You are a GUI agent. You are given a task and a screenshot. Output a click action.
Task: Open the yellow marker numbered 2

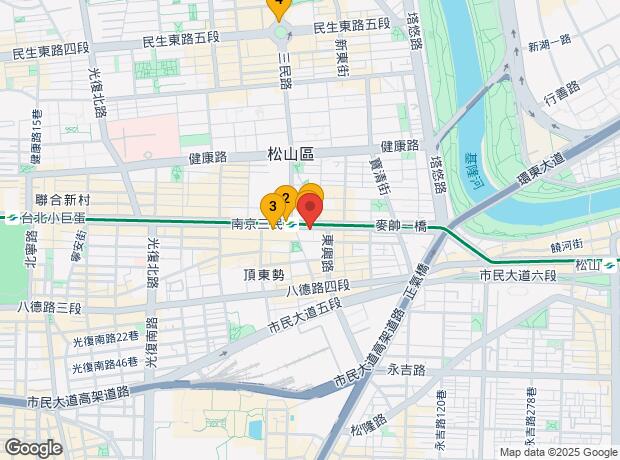click(286, 197)
